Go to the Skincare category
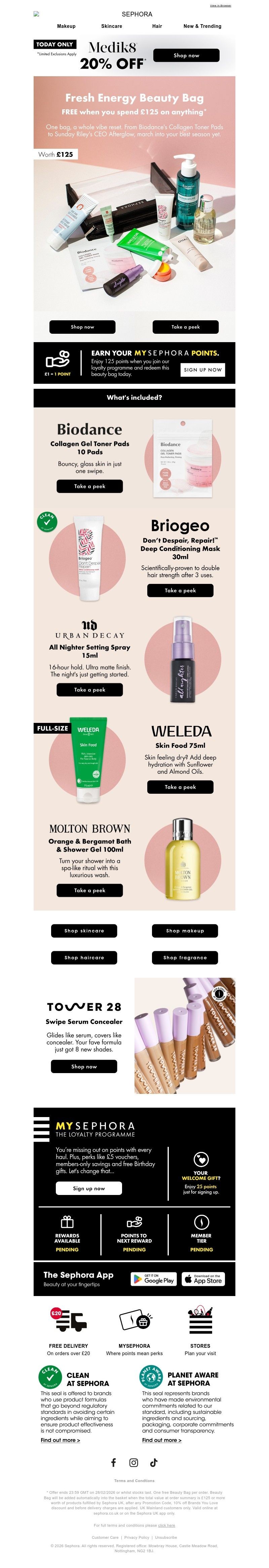 112,26
